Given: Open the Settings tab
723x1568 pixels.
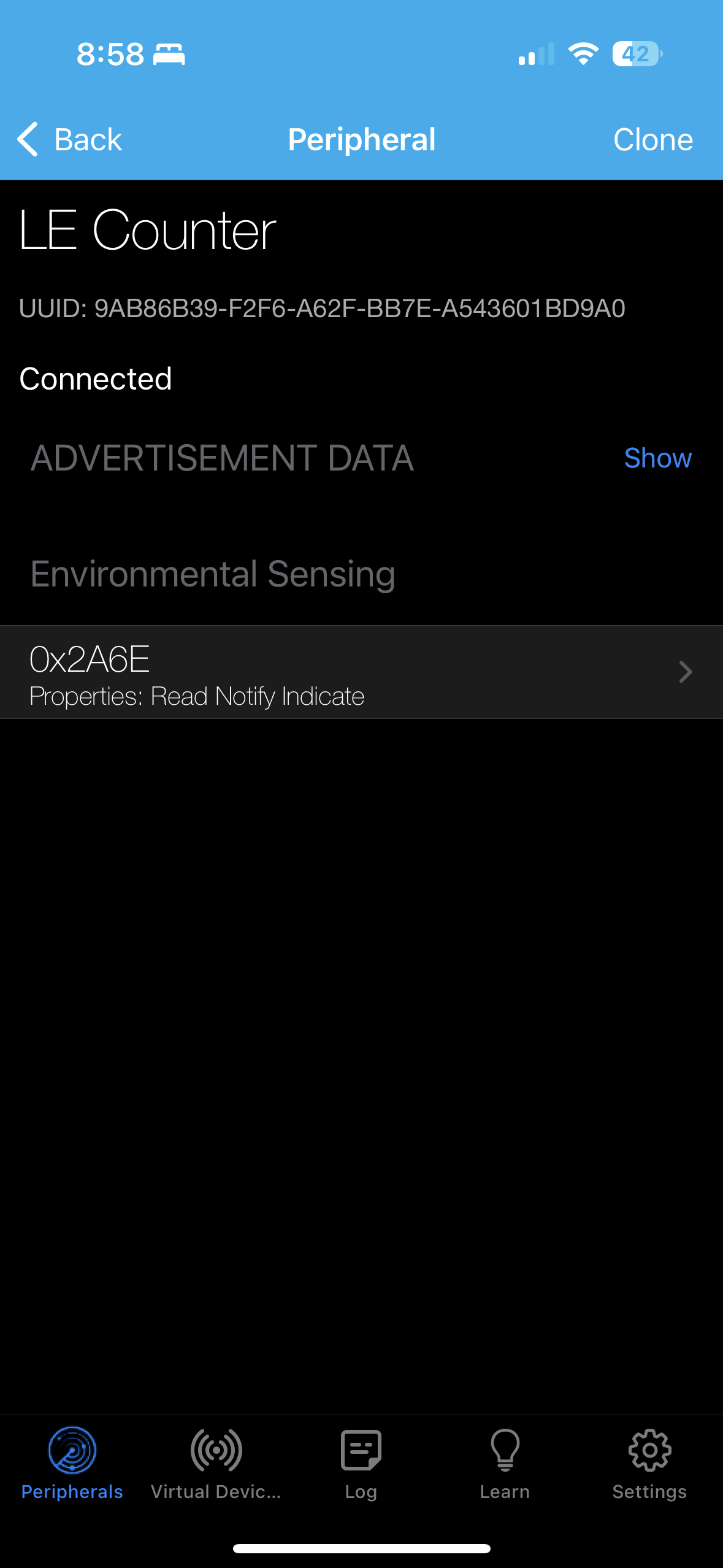Looking at the screenshot, I should tap(649, 1463).
